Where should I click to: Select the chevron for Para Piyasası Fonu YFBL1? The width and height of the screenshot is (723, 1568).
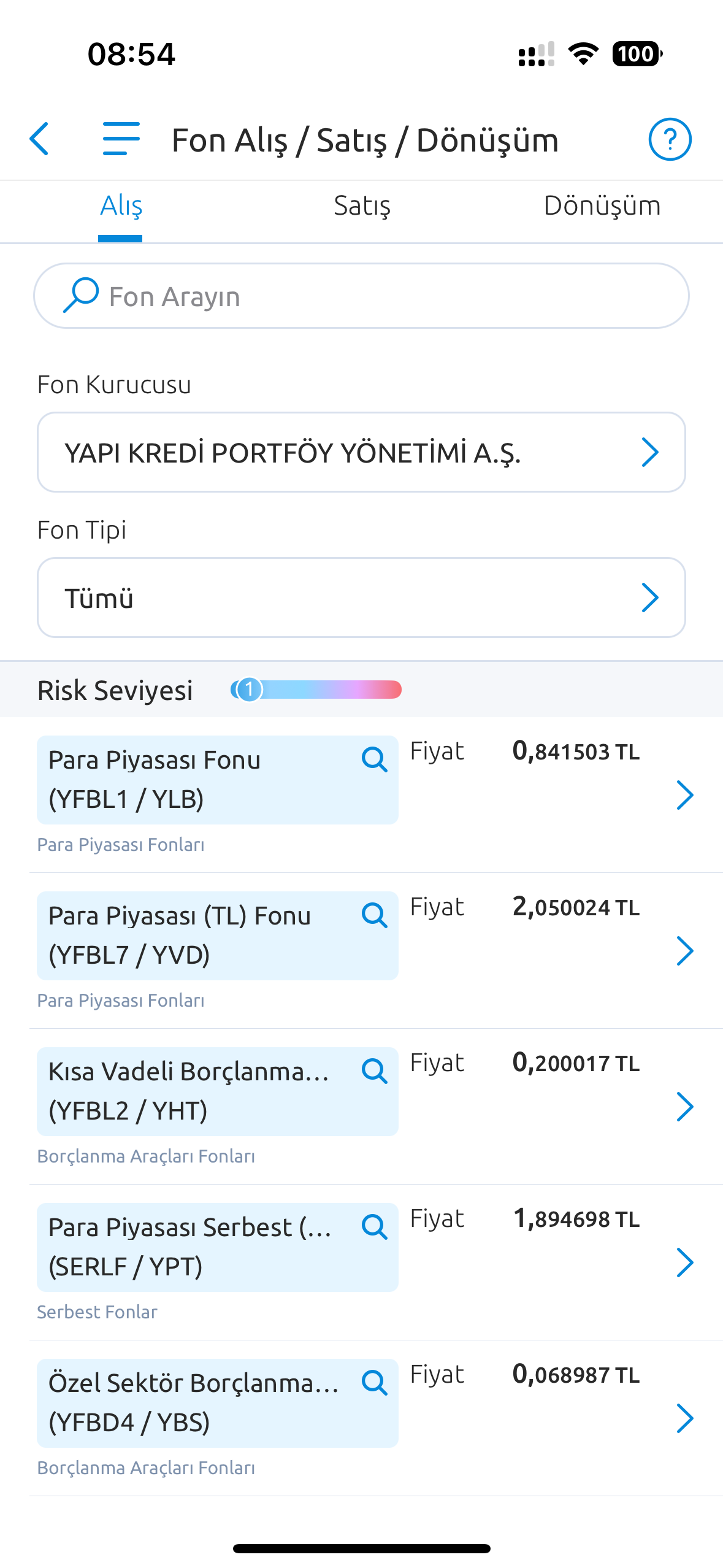coord(684,795)
